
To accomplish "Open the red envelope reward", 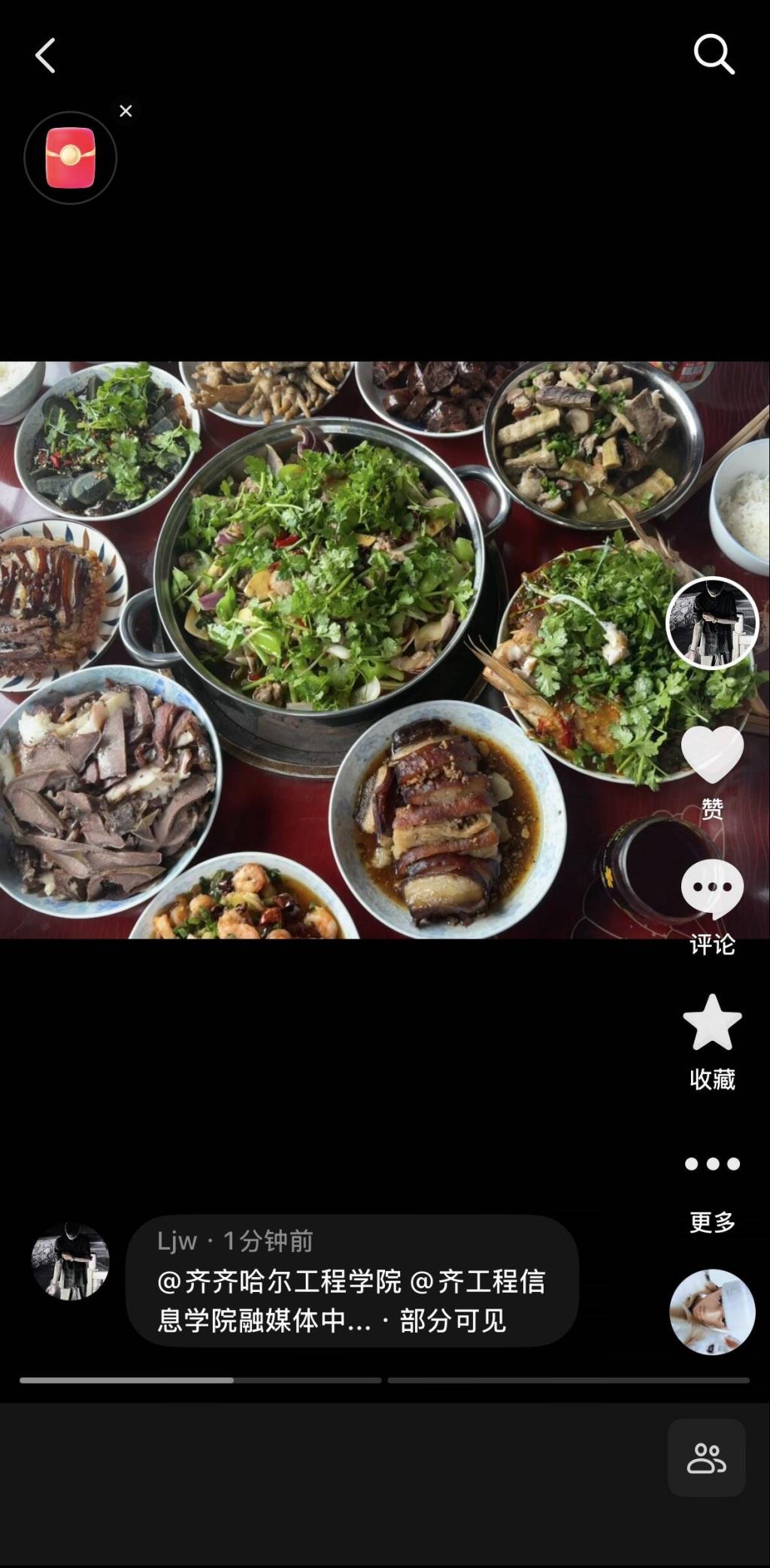I will tap(70, 158).
